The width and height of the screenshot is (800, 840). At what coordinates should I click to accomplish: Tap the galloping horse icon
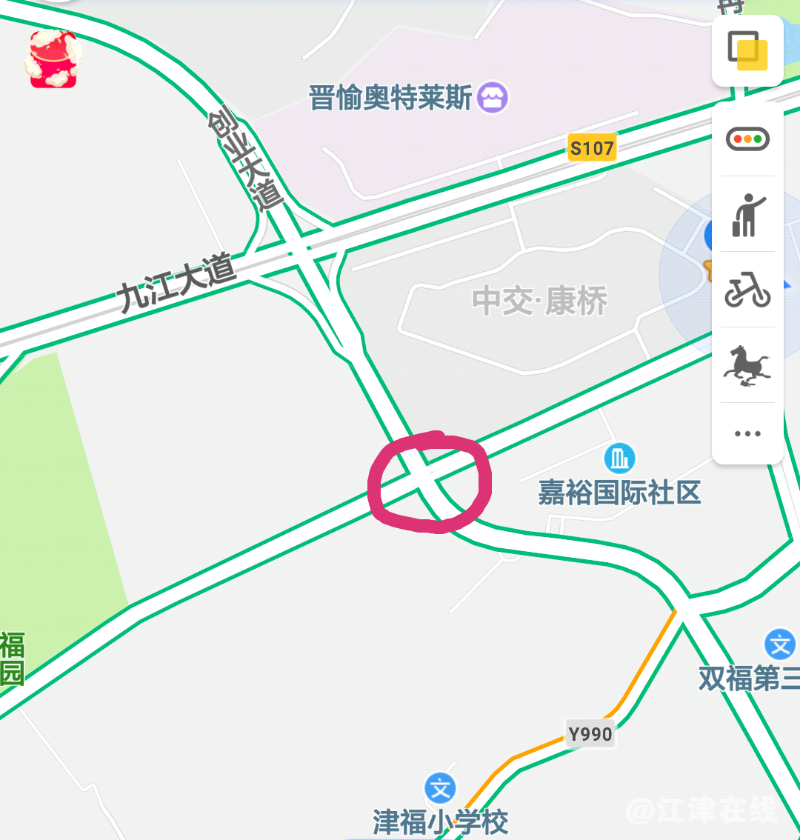(x=747, y=365)
